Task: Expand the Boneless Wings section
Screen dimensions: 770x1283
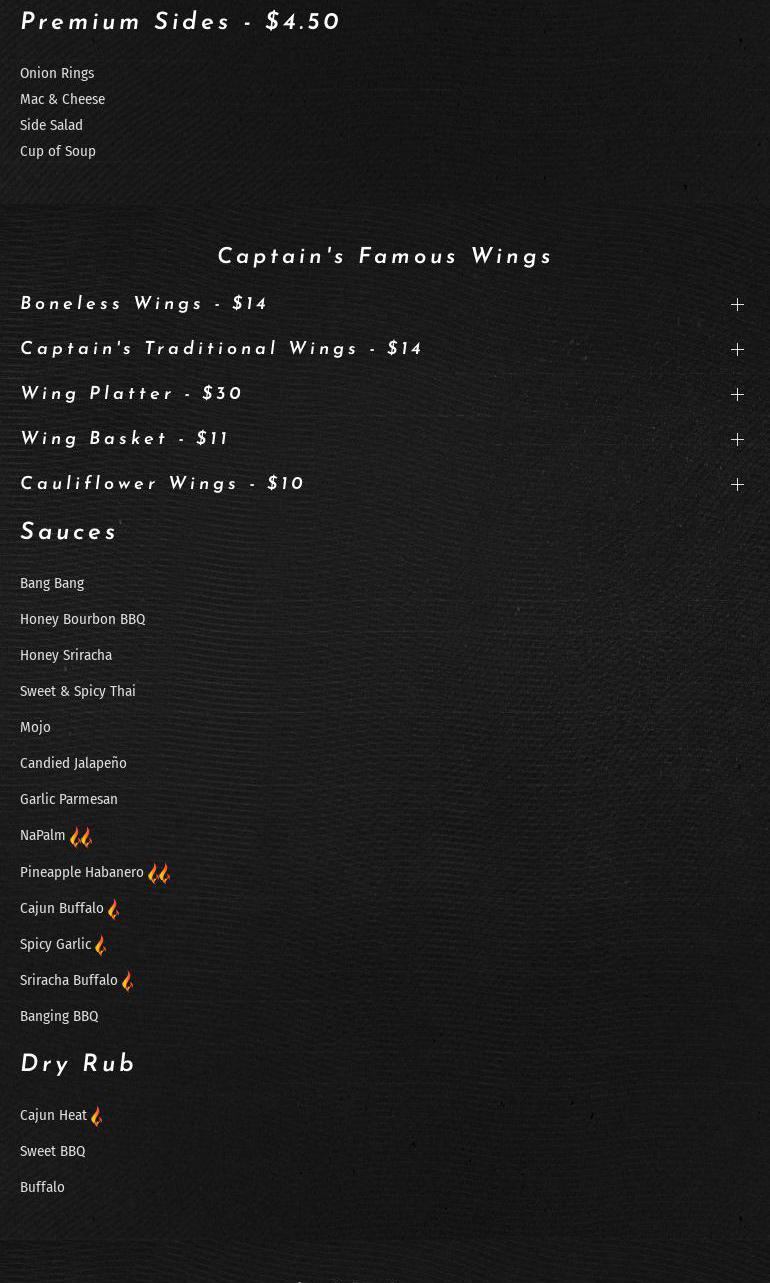Action: (737, 305)
